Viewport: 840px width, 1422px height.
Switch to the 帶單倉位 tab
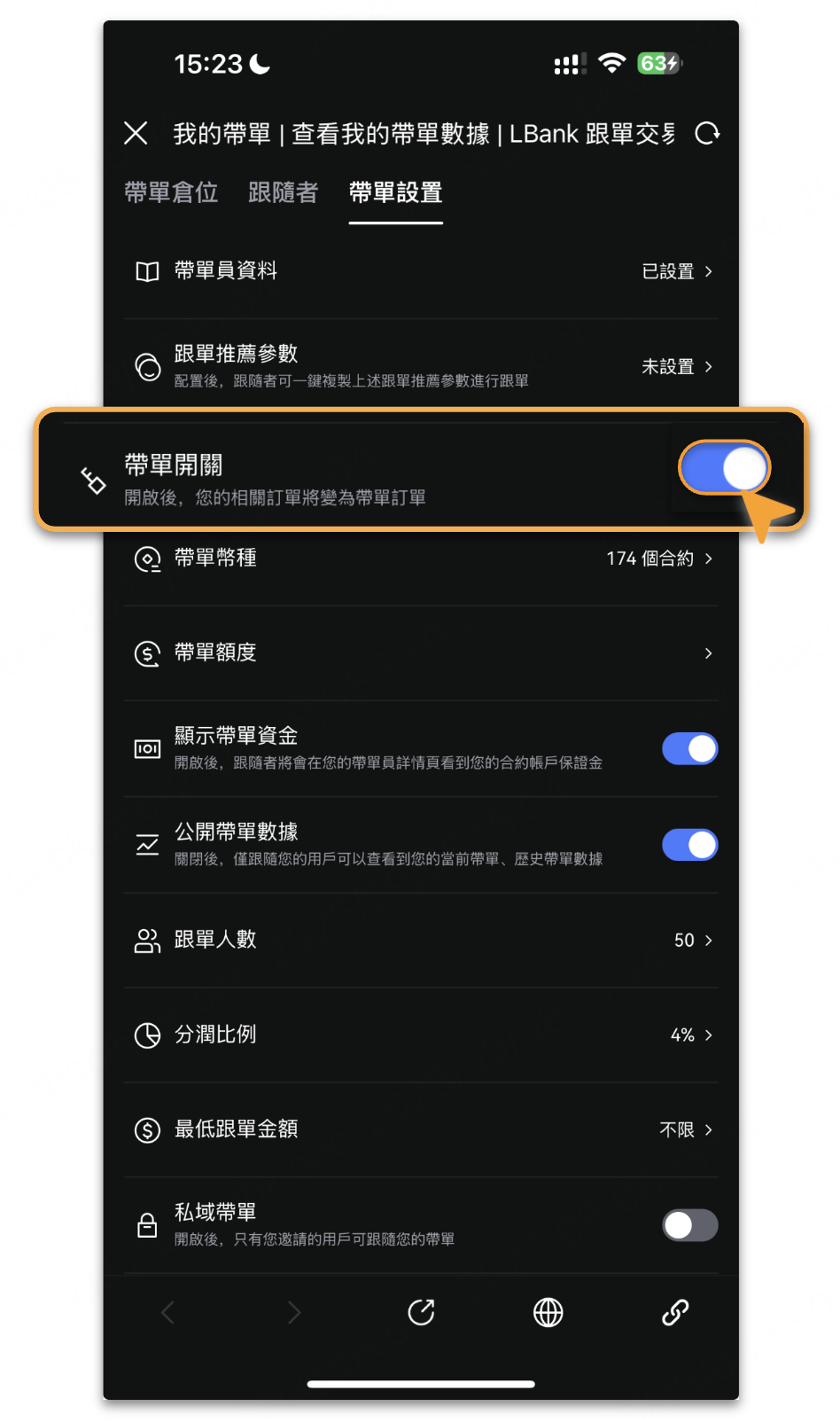point(171,192)
